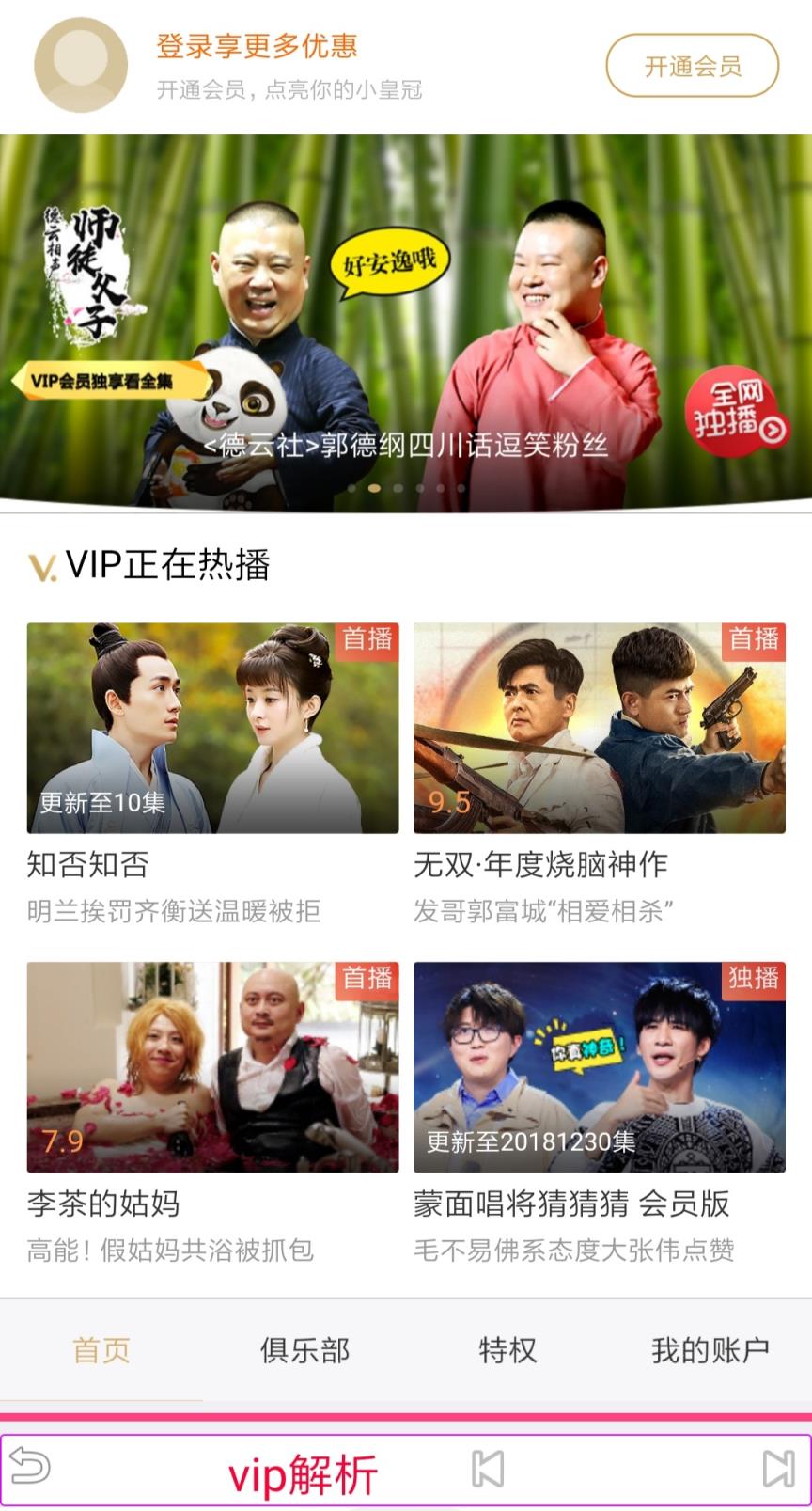Tap the profile avatar to log in
This screenshot has height=1511, width=812.
pyautogui.click(x=81, y=65)
